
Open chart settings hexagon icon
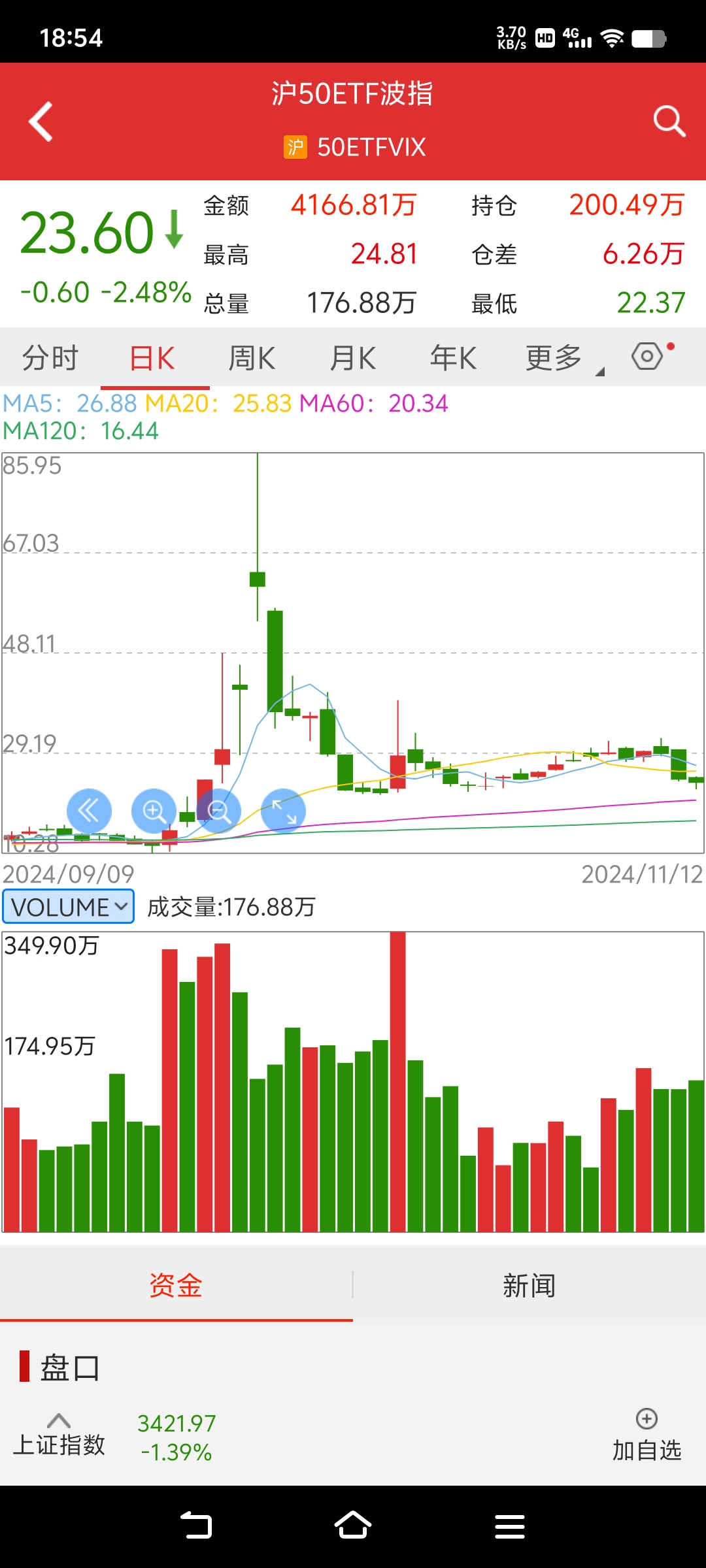pyautogui.click(x=648, y=356)
